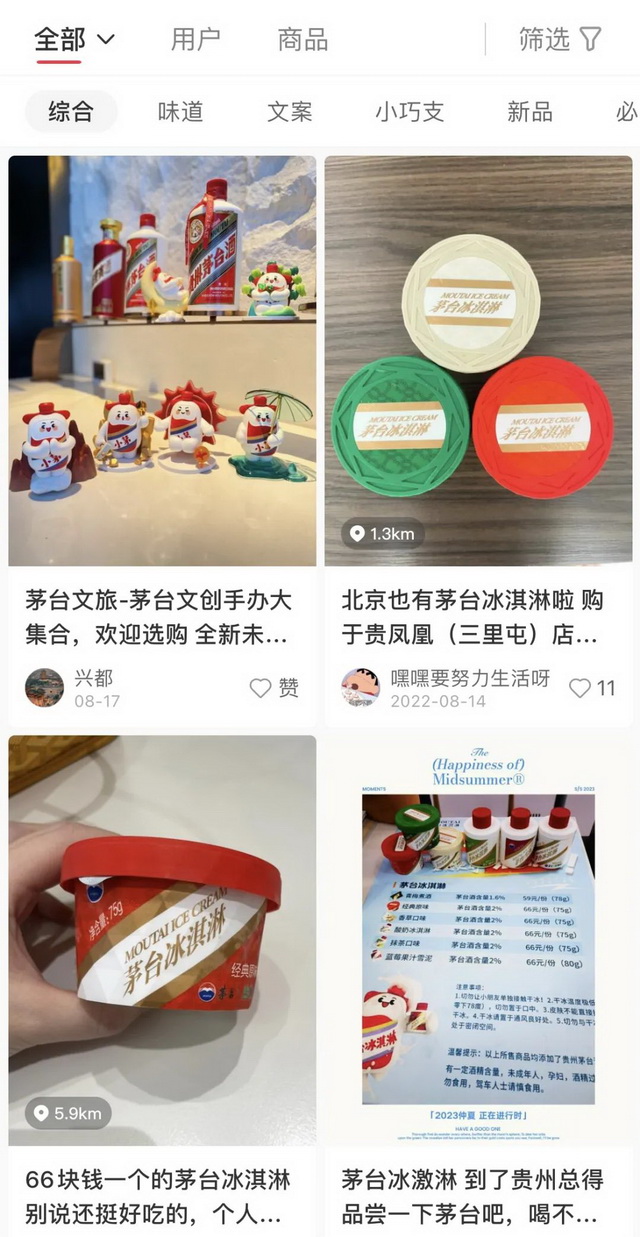Choose the 小巧支 chip
This screenshot has height=1237, width=640.
pos(409,111)
